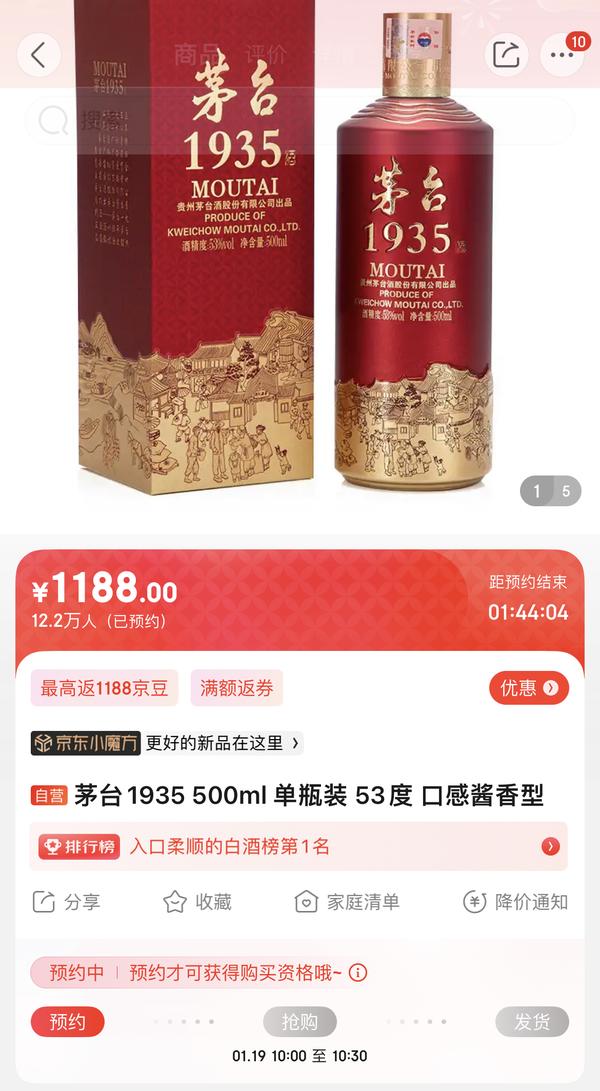The image size is (600, 1091).
Task: Open the 优惠 discounts button
Action: point(529,688)
